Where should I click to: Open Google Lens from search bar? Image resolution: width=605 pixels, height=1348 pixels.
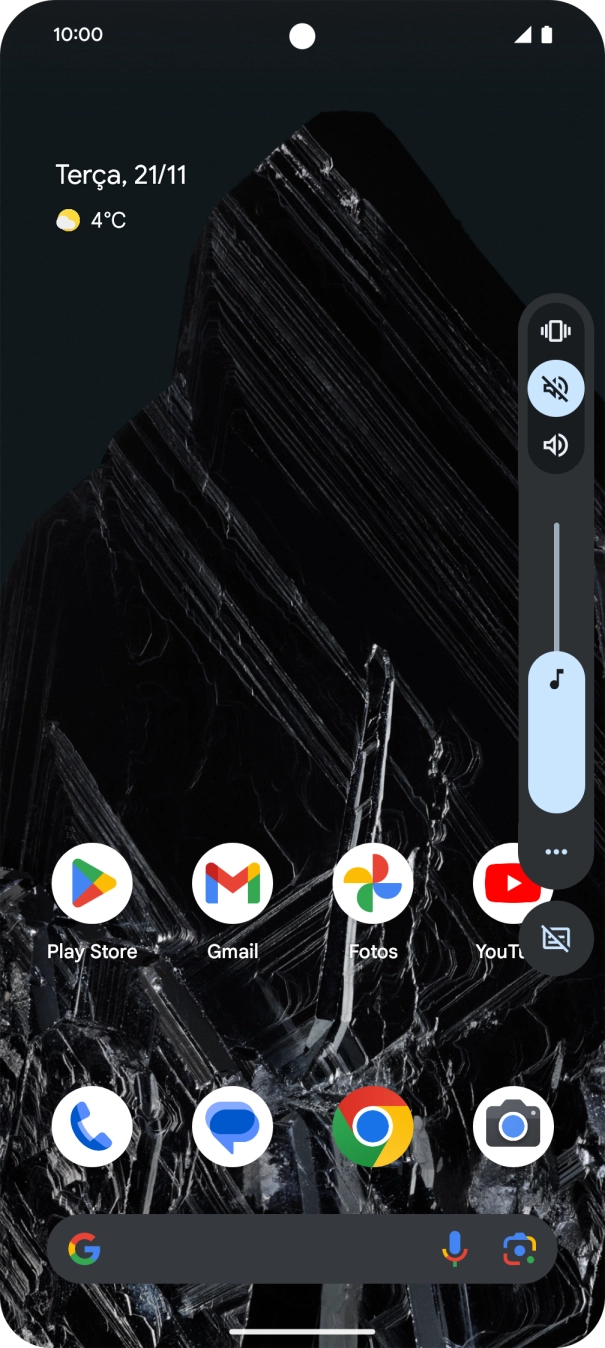click(519, 1248)
